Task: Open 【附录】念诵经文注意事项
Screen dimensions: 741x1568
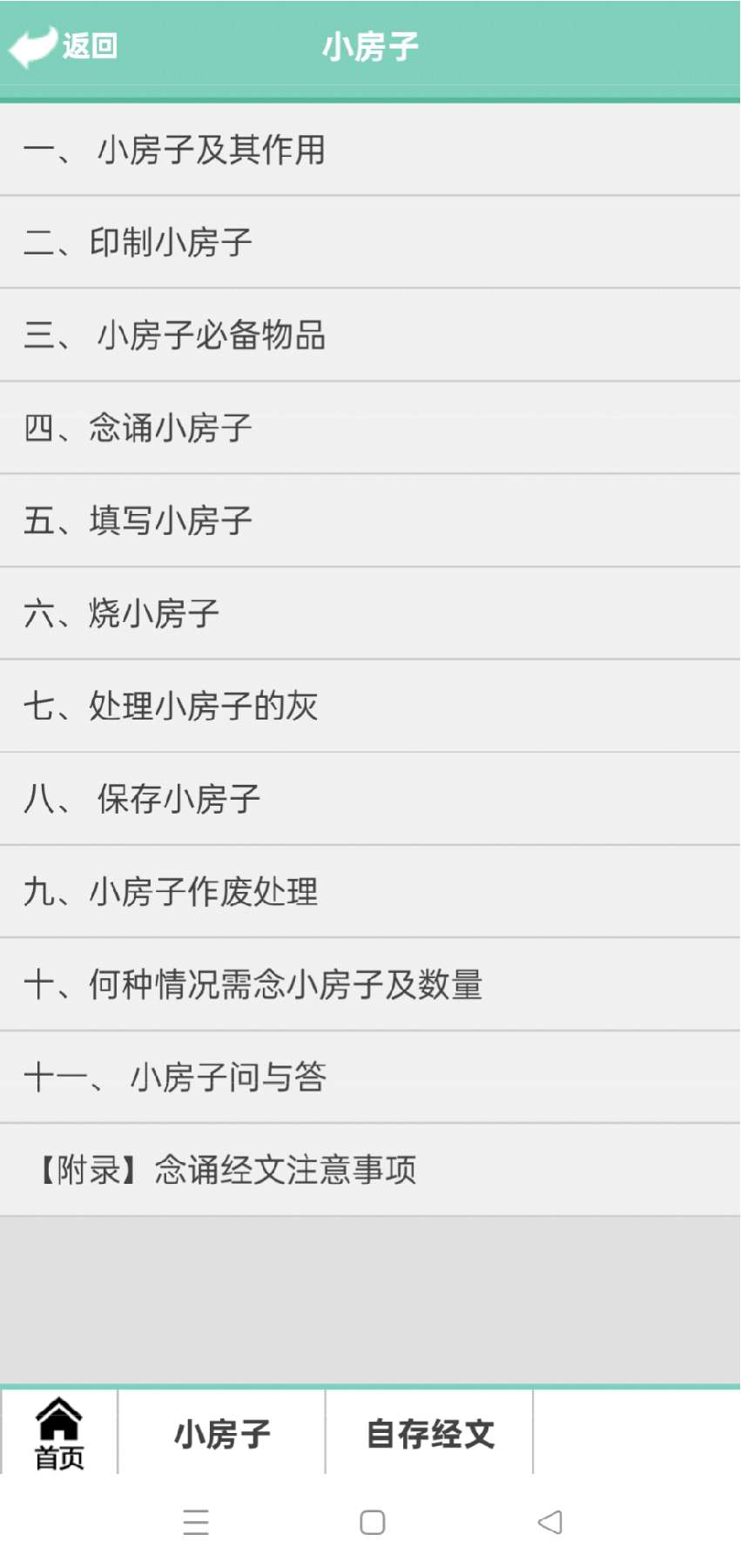Action: tap(370, 1170)
